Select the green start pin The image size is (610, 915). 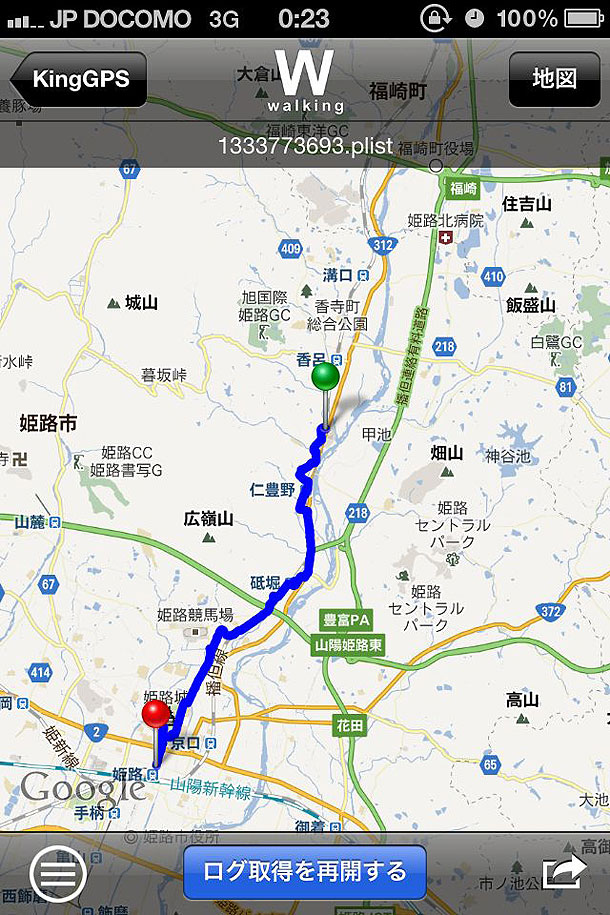click(x=325, y=380)
